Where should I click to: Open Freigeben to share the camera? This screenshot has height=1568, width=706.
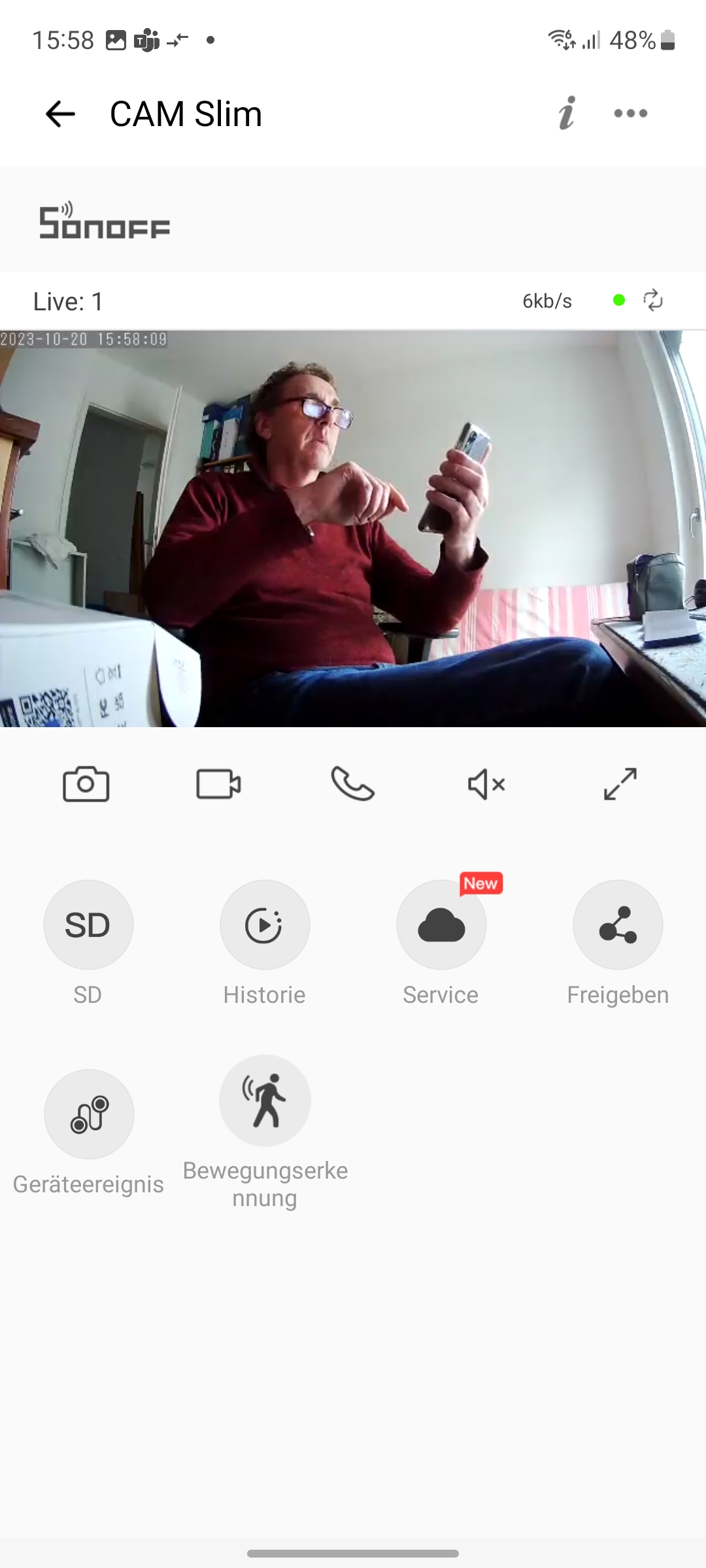click(618, 924)
